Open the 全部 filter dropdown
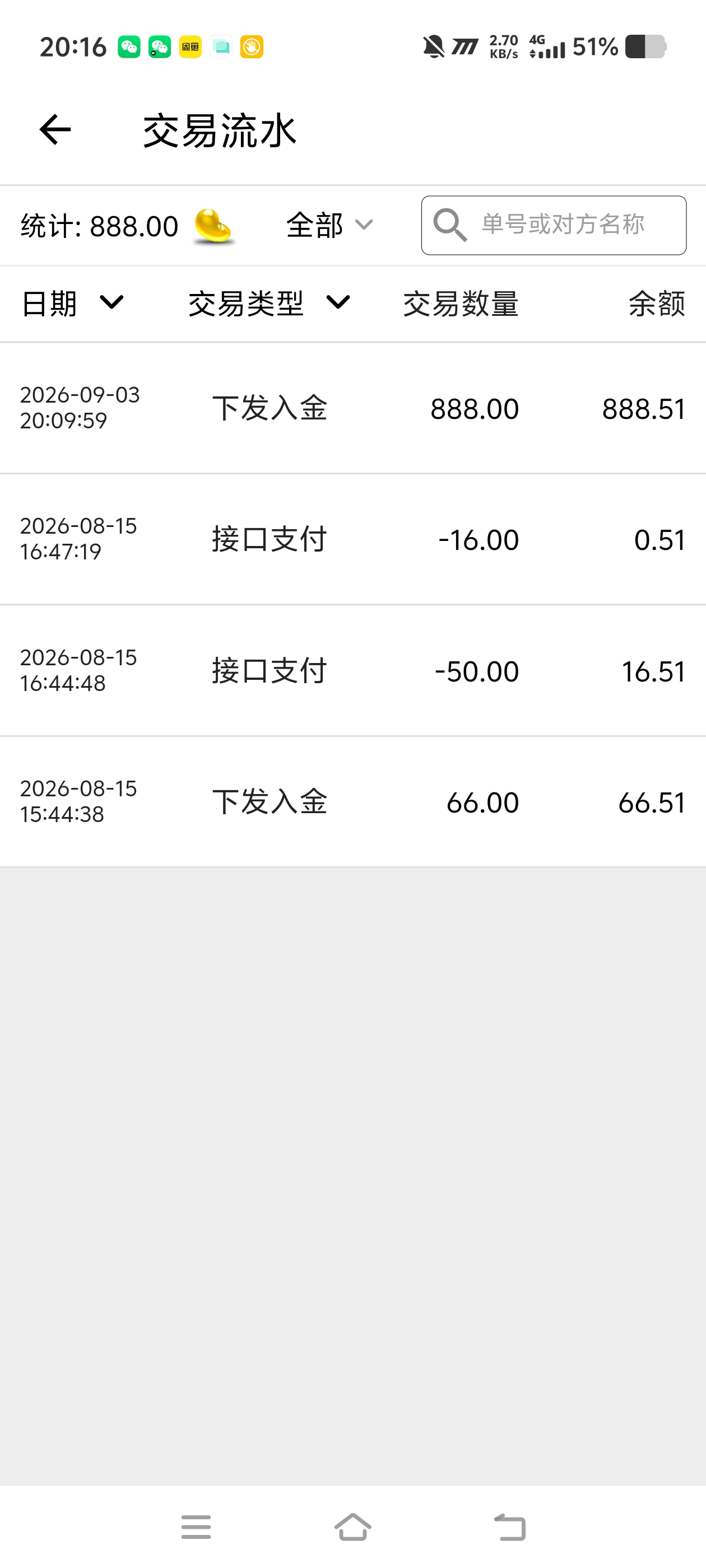The image size is (706, 1568). (329, 225)
